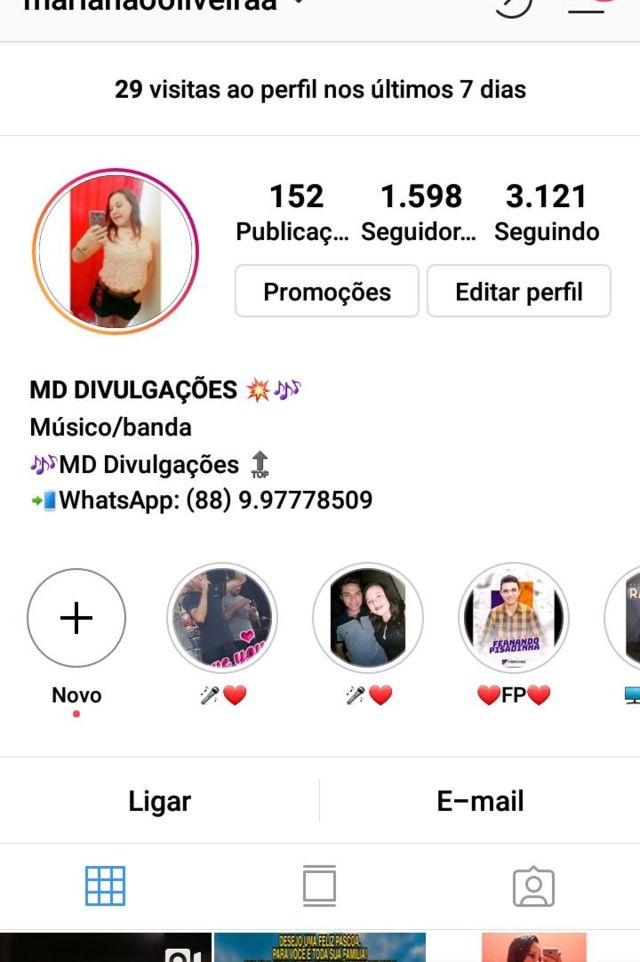640x962 pixels.
Task: Open the 3.121 Seguindo list
Action: coord(546,212)
